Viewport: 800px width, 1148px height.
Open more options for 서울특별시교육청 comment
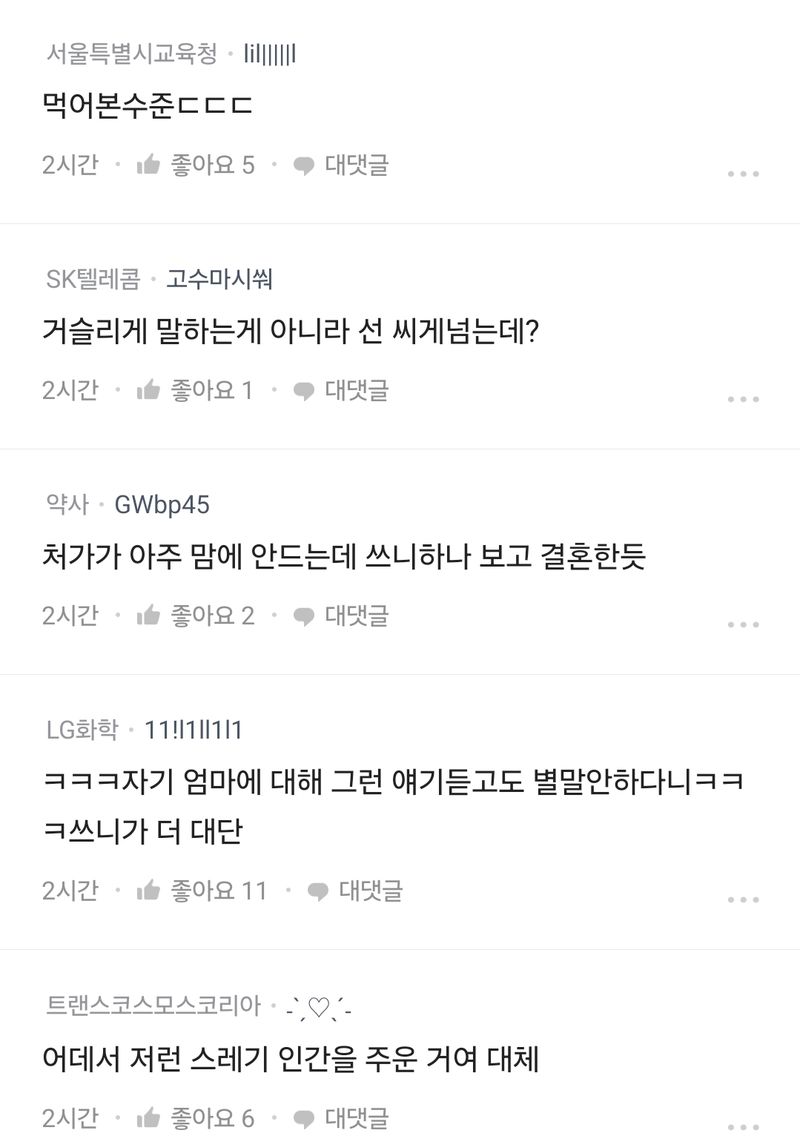pos(743,174)
